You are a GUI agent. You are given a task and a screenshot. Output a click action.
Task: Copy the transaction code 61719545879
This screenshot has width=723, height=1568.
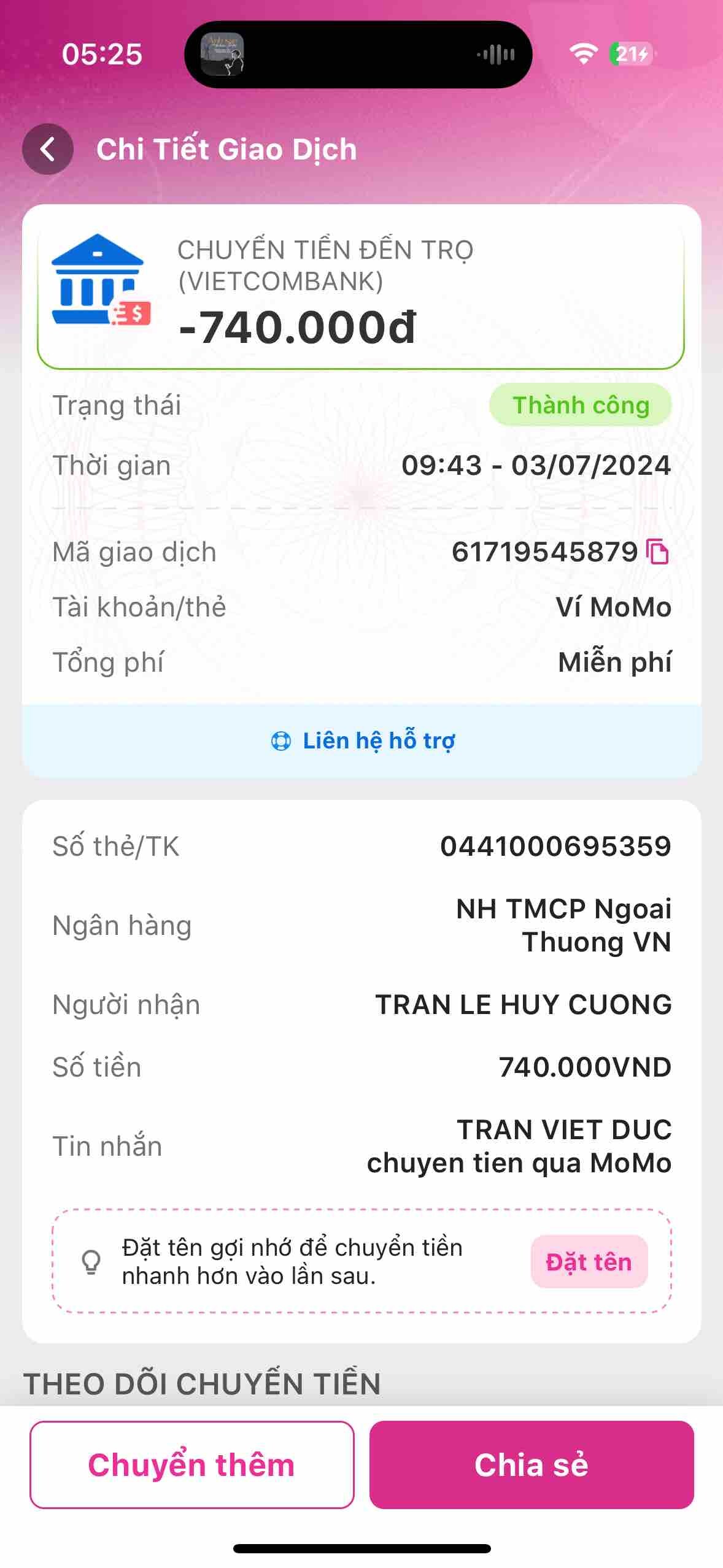click(x=658, y=551)
